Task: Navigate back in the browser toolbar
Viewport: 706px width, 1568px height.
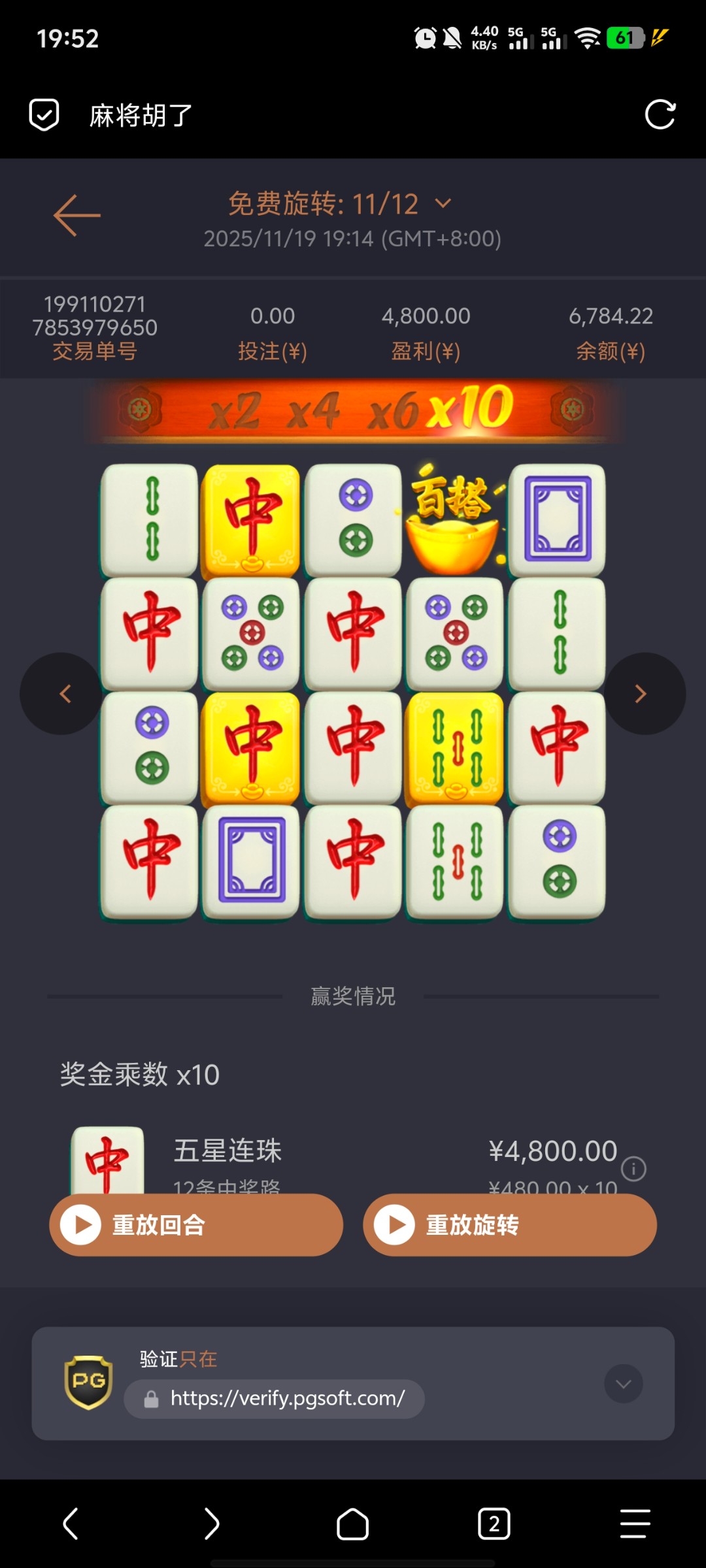Action: [71, 1524]
